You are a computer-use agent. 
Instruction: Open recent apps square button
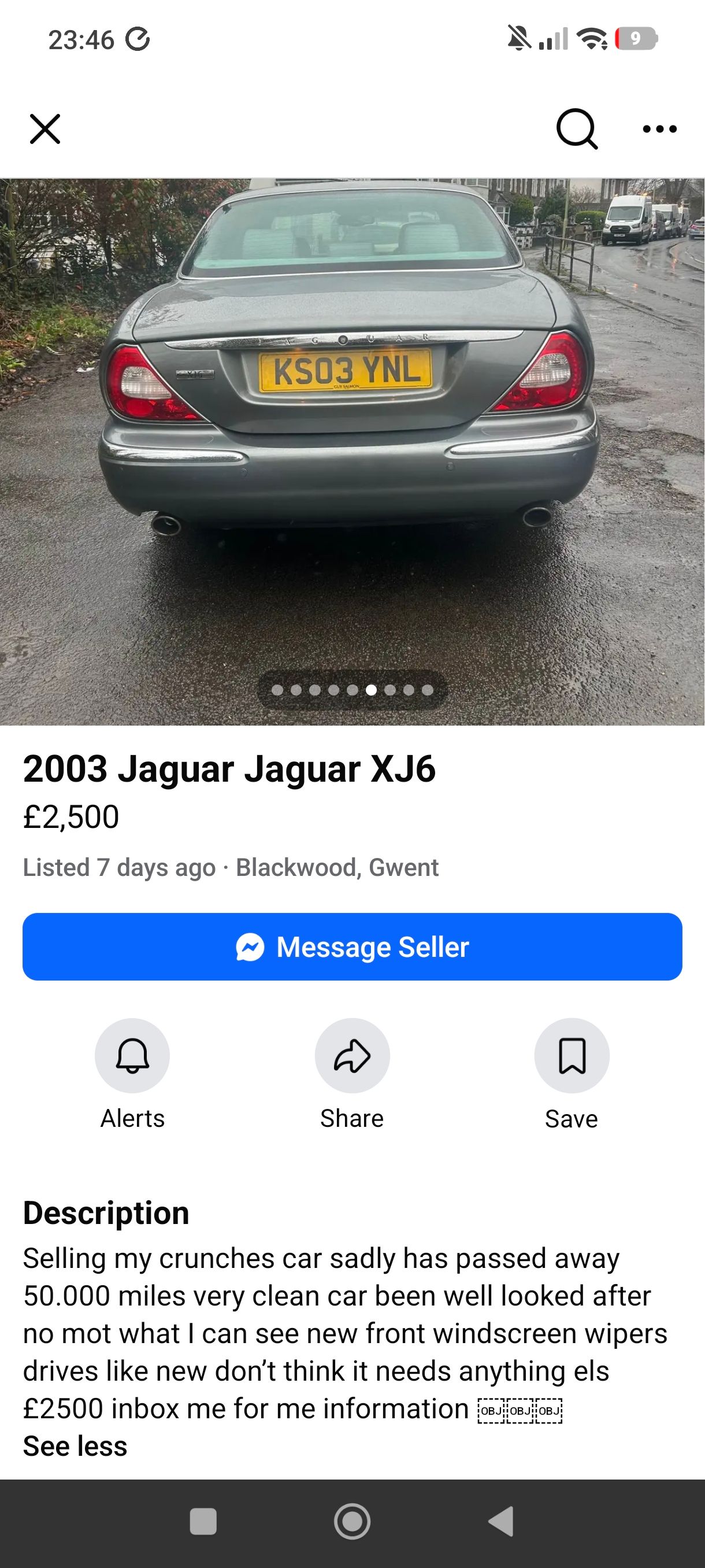coord(203,1522)
